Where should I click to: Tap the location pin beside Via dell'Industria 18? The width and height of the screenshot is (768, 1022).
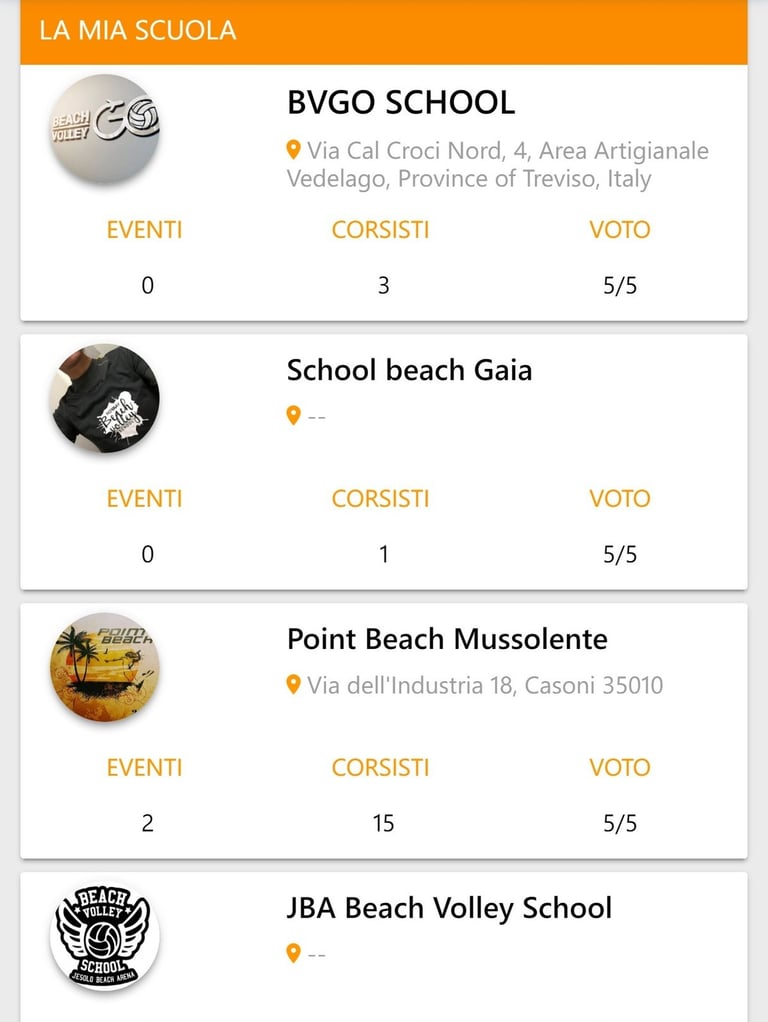point(293,685)
